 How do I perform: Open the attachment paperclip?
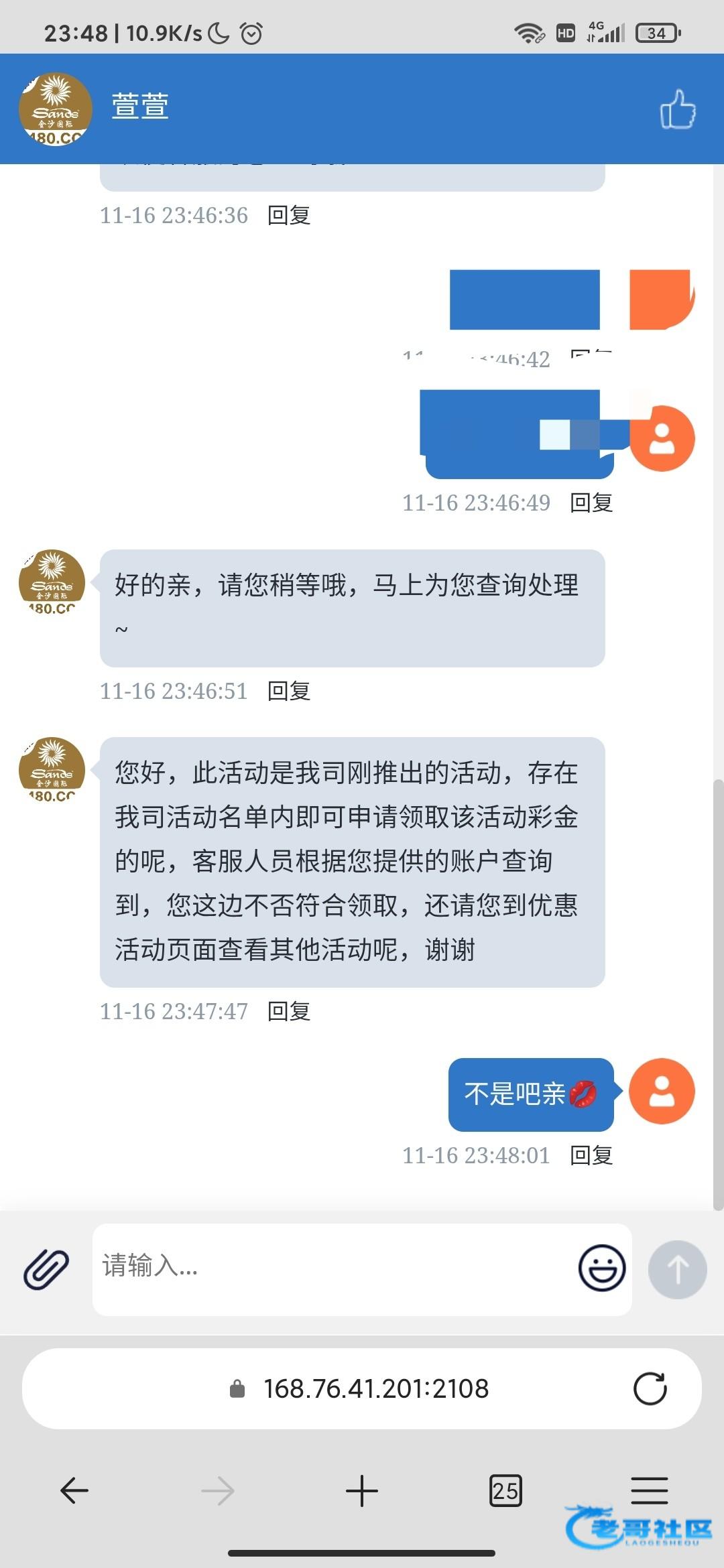(x=46, y=1269)
